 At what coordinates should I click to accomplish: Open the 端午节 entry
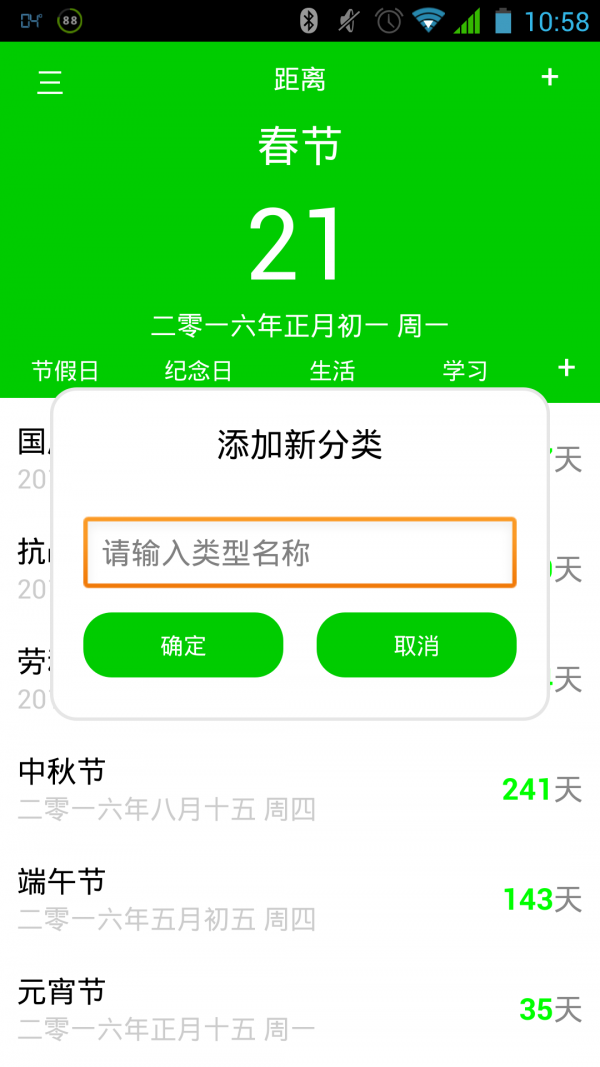tap(300, 900)
